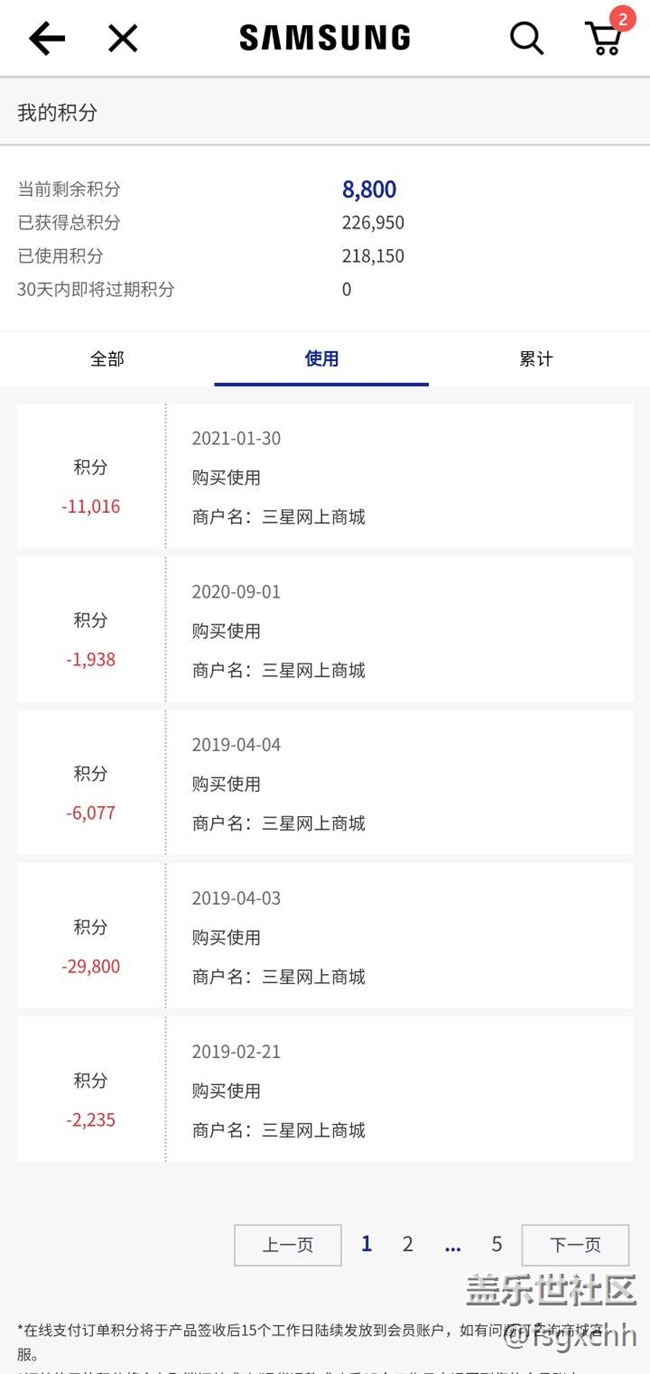Go to page 2
Screen dimensions: 650x1374
click(408, 1244)
